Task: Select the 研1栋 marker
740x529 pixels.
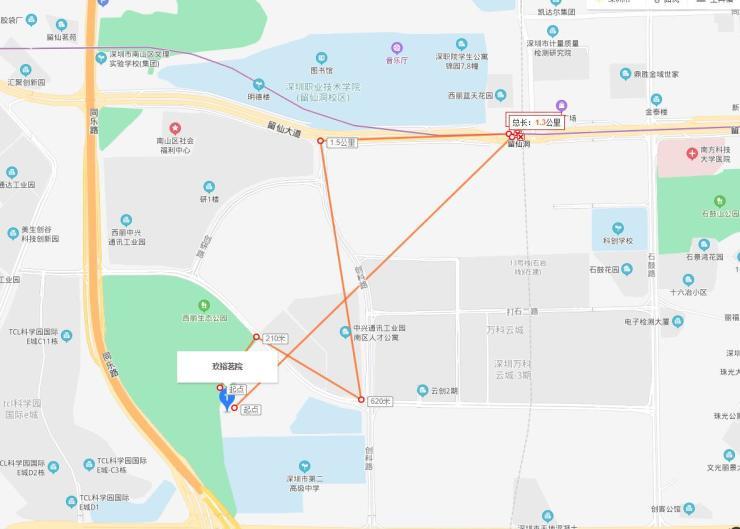Action: pyautogui.click(x=208, y=186)
